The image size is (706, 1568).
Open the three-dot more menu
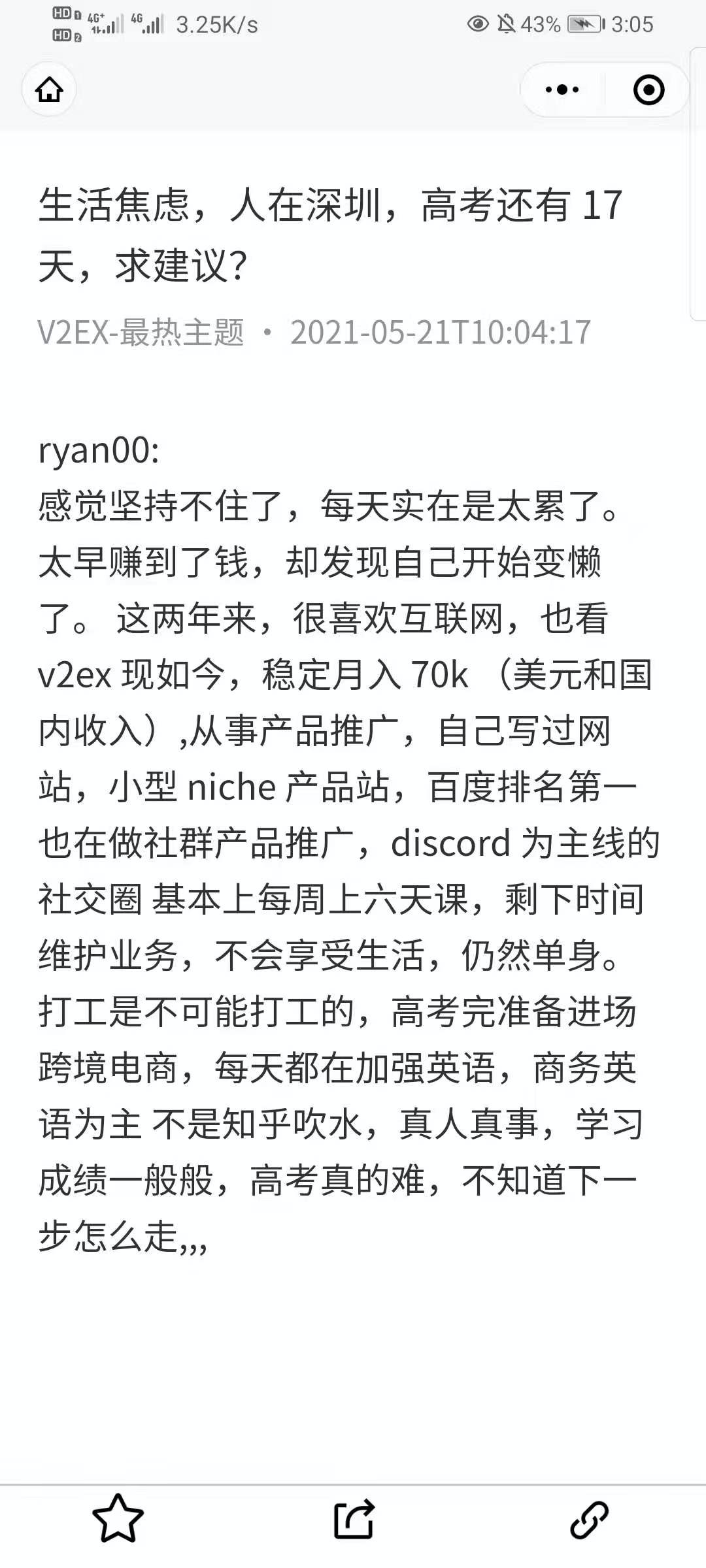pyautogui.click(x=562, y=90)
